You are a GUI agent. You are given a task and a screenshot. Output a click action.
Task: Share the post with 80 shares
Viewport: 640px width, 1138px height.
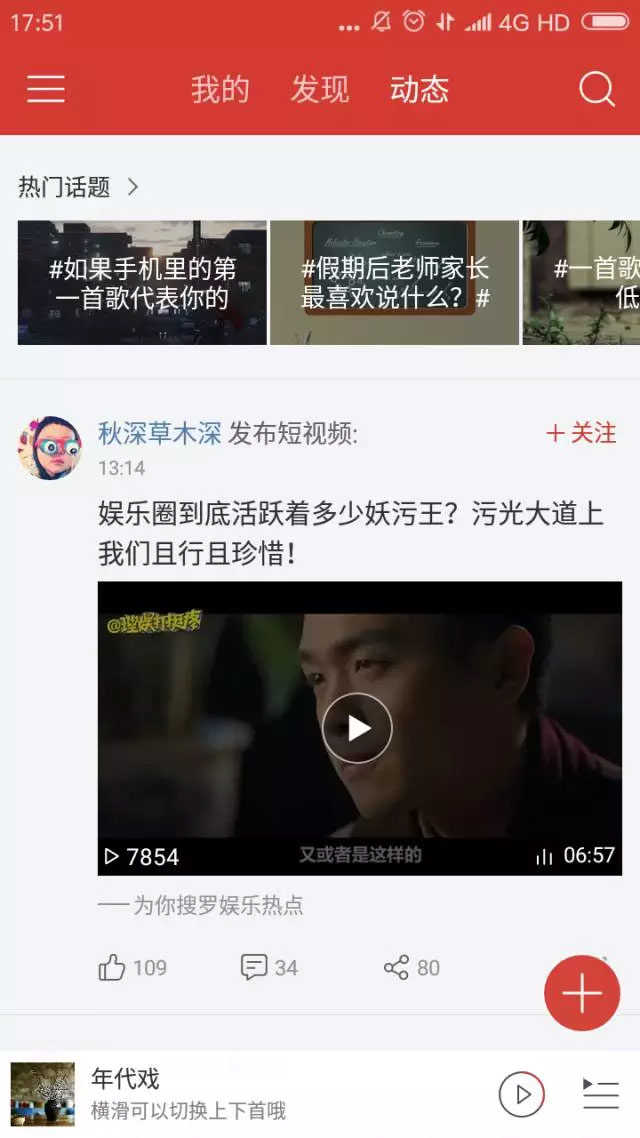(411, 967)
